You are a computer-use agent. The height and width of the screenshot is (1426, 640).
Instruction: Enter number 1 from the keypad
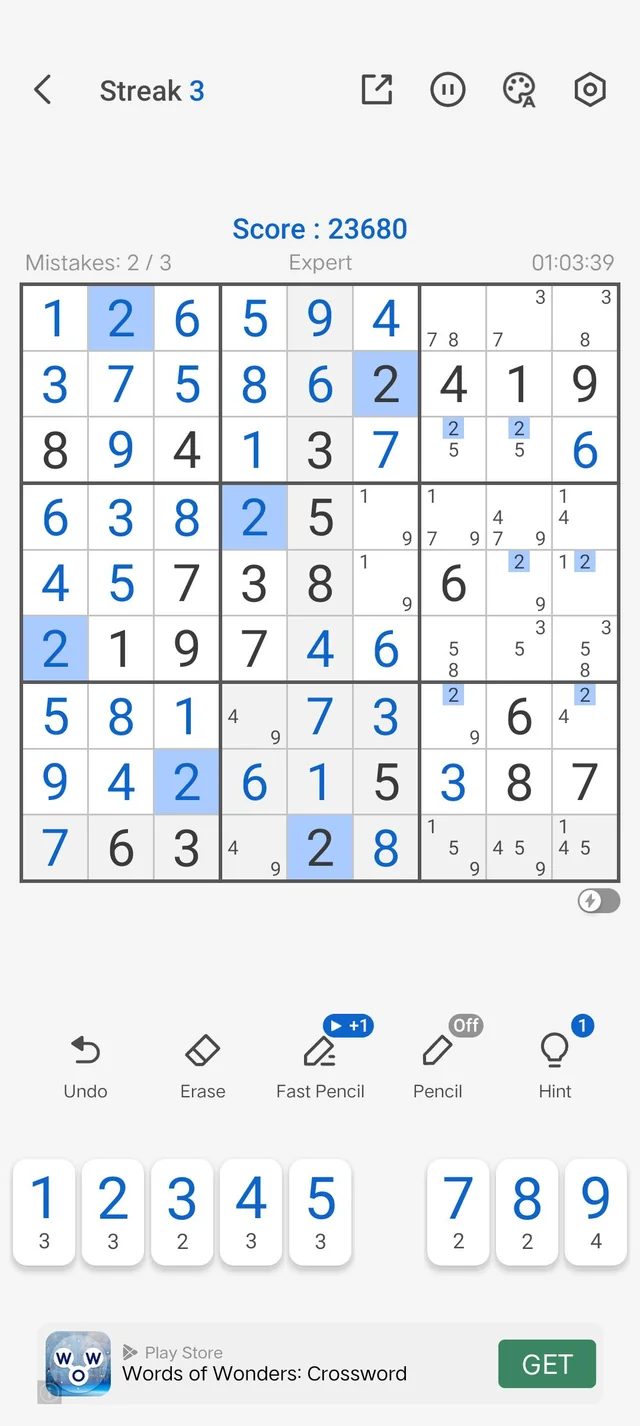[44, 1213]
